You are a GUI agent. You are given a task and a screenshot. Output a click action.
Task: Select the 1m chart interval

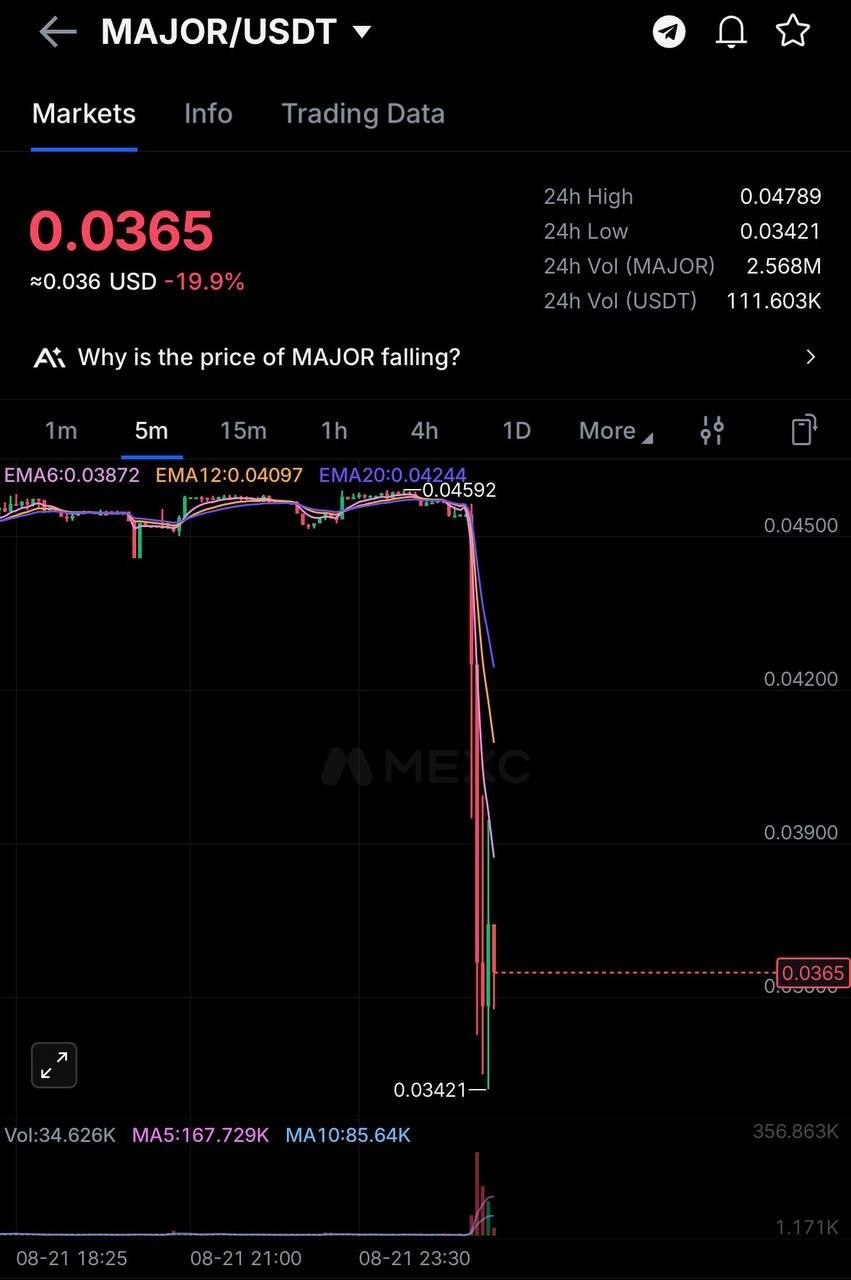tap(61, 431)
